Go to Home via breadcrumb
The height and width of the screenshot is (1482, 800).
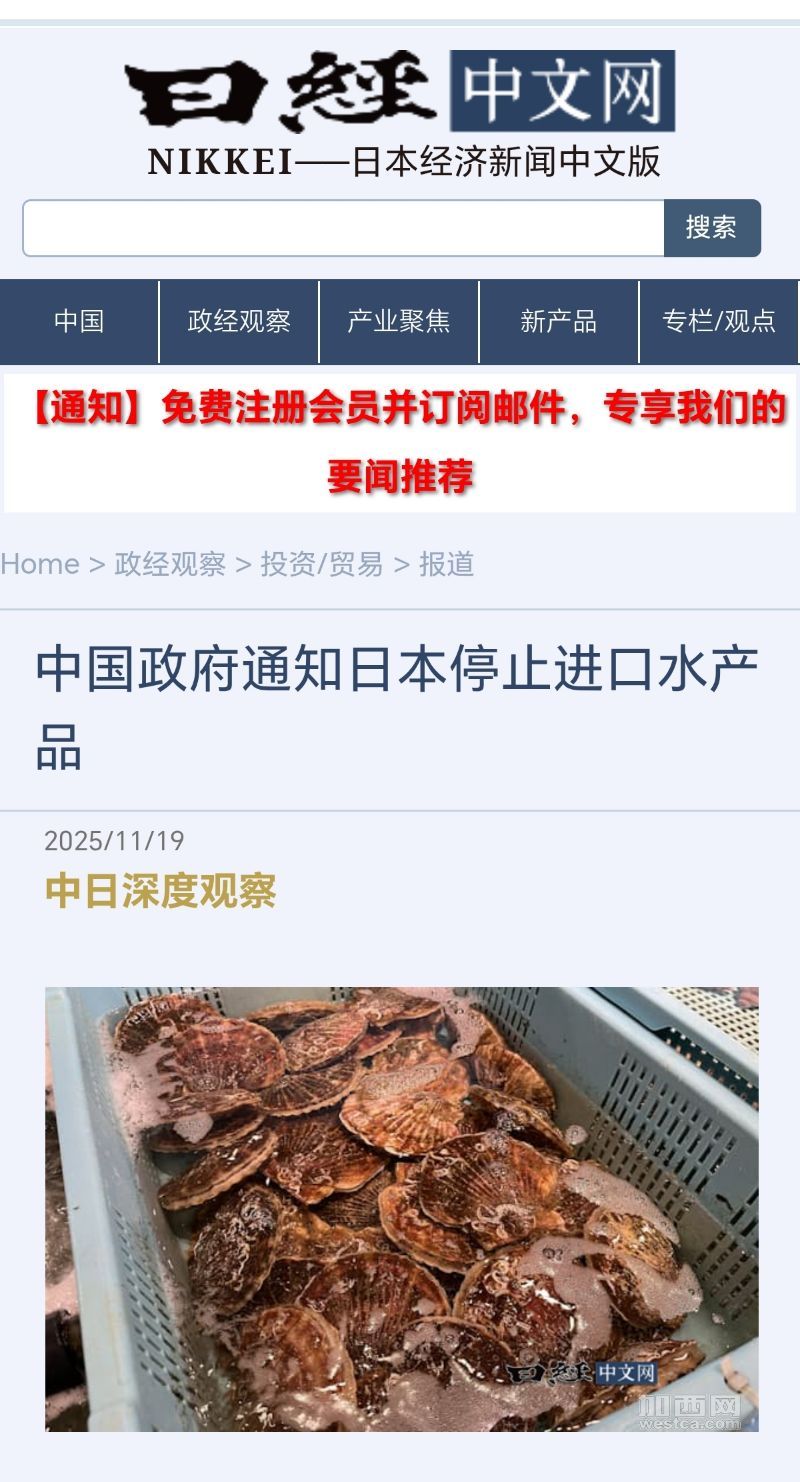pyautogui.click(x=40, y=564)
